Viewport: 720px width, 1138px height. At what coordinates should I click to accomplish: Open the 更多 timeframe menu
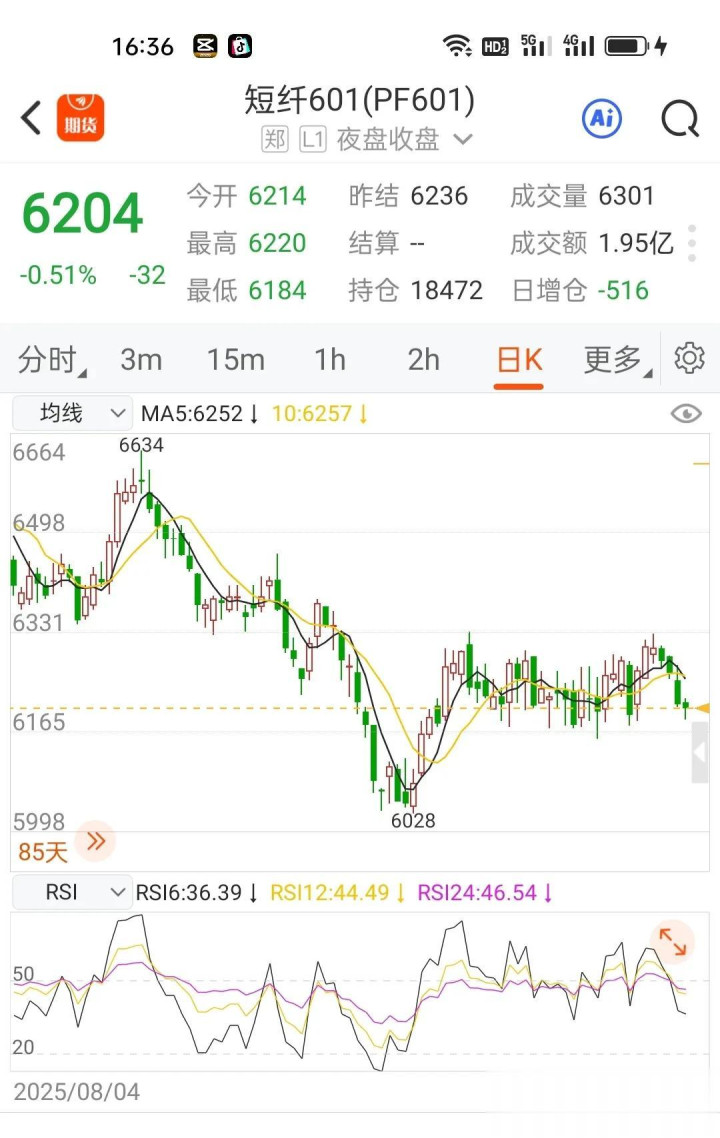point(618,359)
